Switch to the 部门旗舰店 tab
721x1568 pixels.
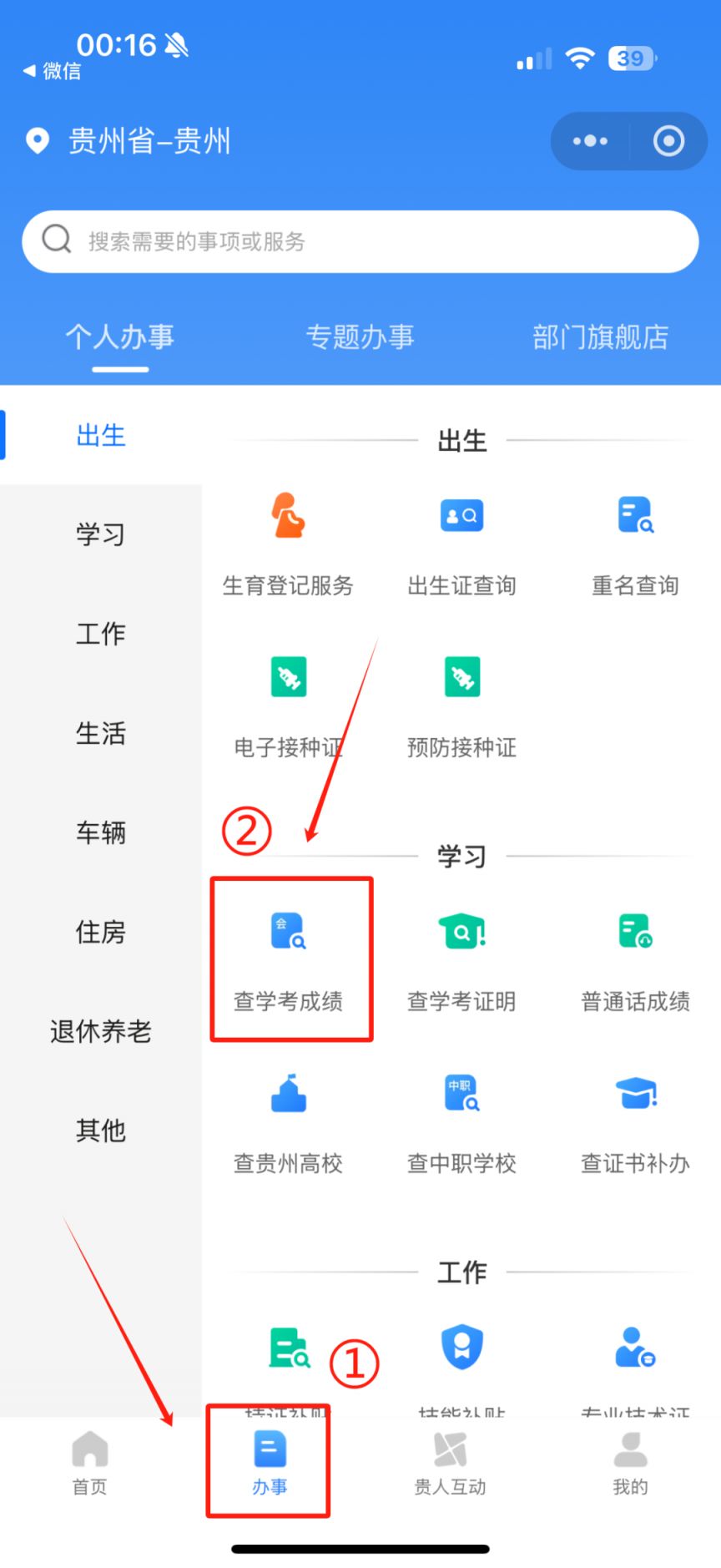click(x=600, y=336)
